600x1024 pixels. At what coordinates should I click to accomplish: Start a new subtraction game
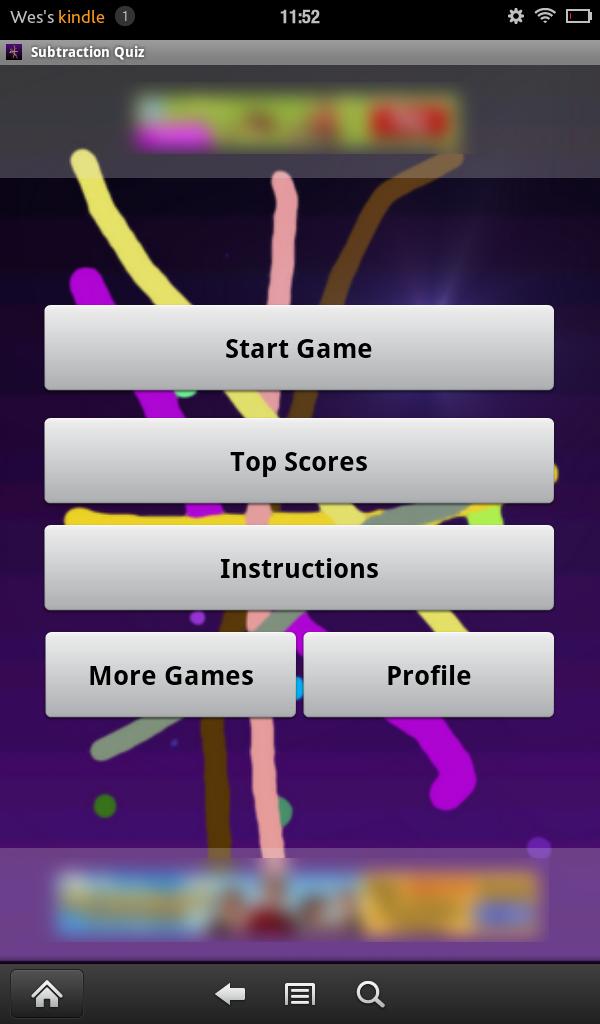[x=299, y=348]
